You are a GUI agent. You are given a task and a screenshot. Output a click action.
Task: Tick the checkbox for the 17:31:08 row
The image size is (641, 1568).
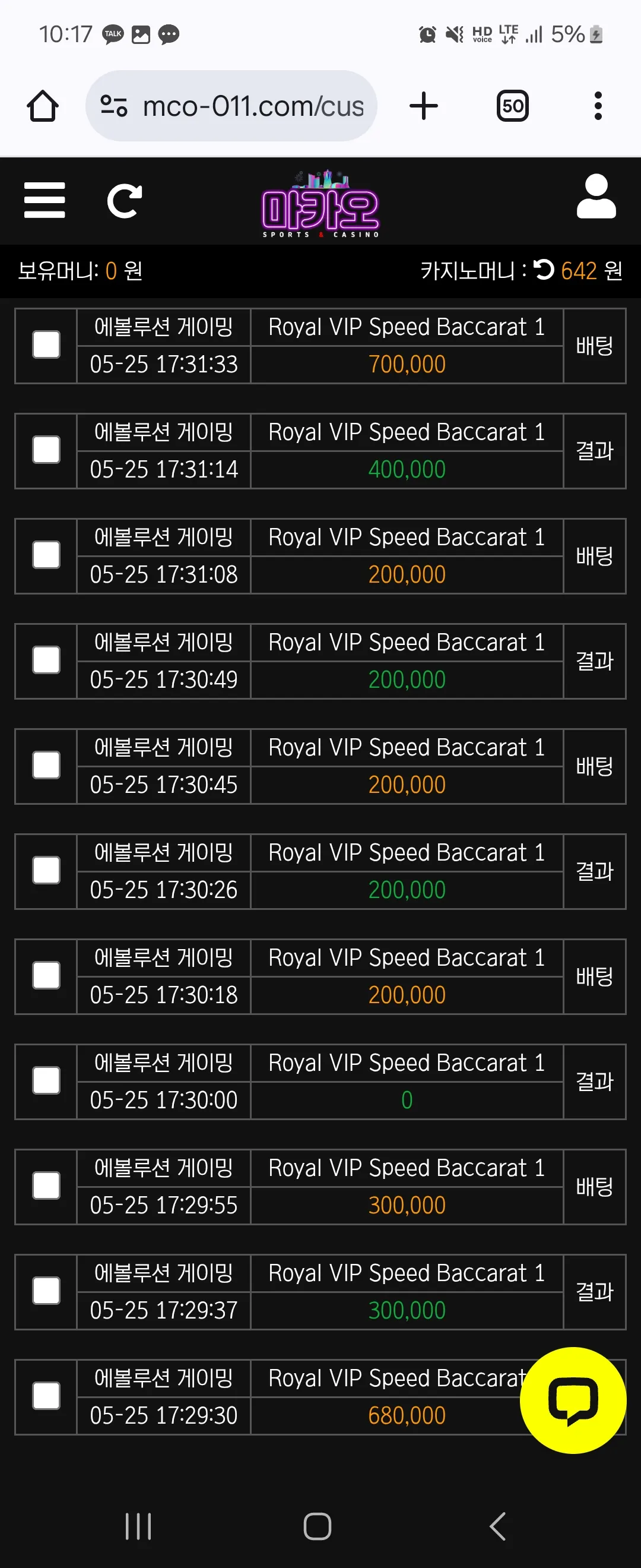click(46, 556)
